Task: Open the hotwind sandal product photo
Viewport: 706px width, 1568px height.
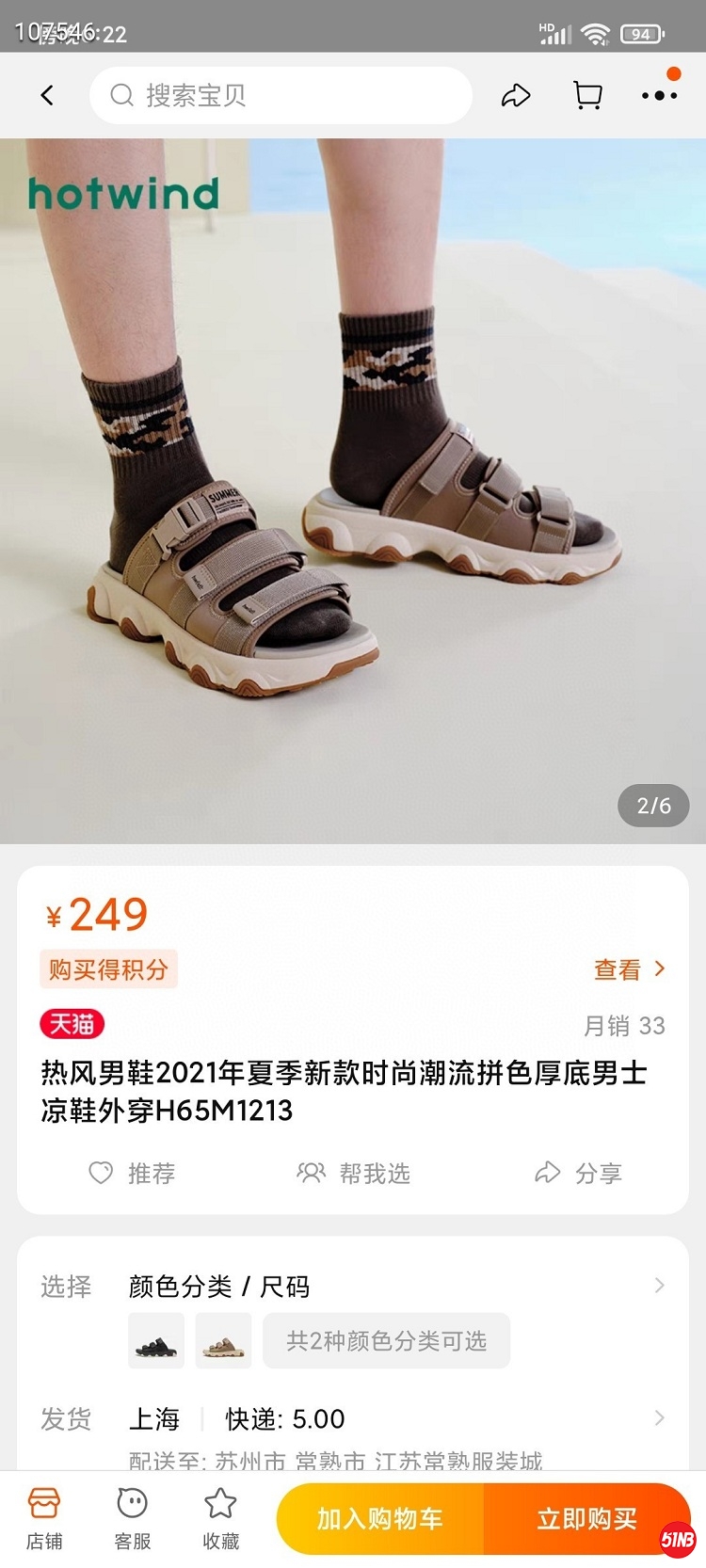Action: tap(353, 489)
